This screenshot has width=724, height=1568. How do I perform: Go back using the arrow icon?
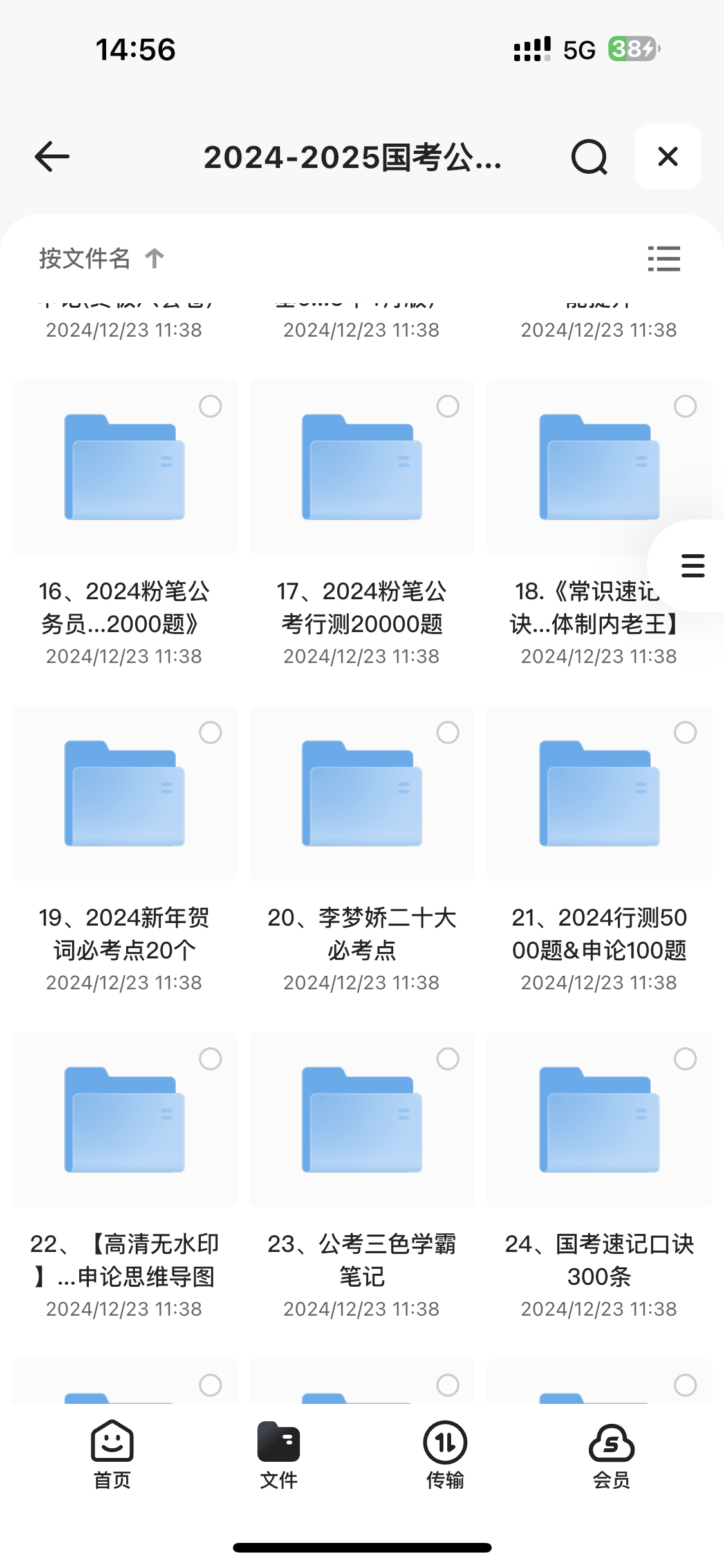pyautogui.click(x=52, y=156)
